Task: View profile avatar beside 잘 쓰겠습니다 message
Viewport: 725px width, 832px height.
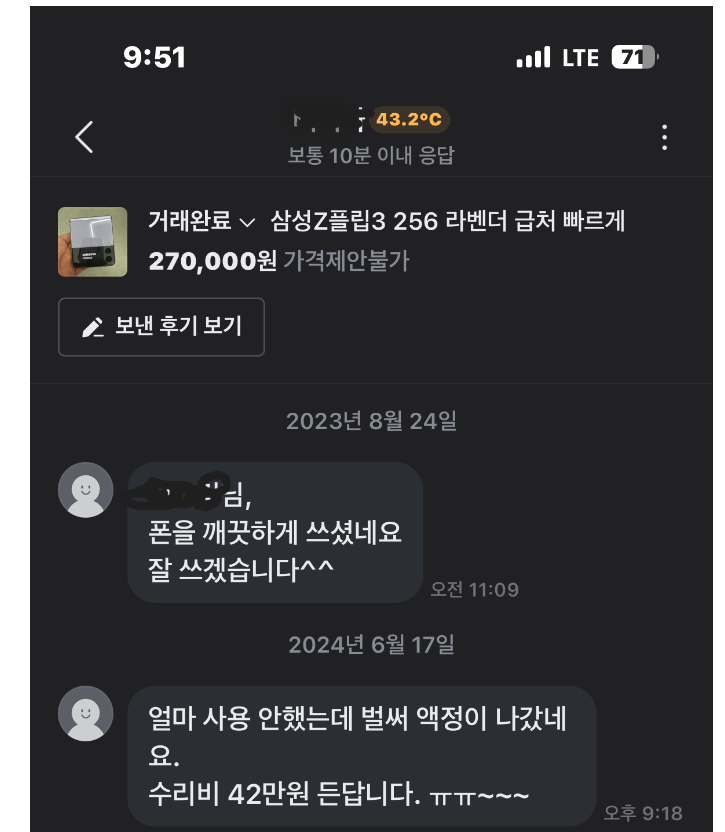Action: pos(86,490)
